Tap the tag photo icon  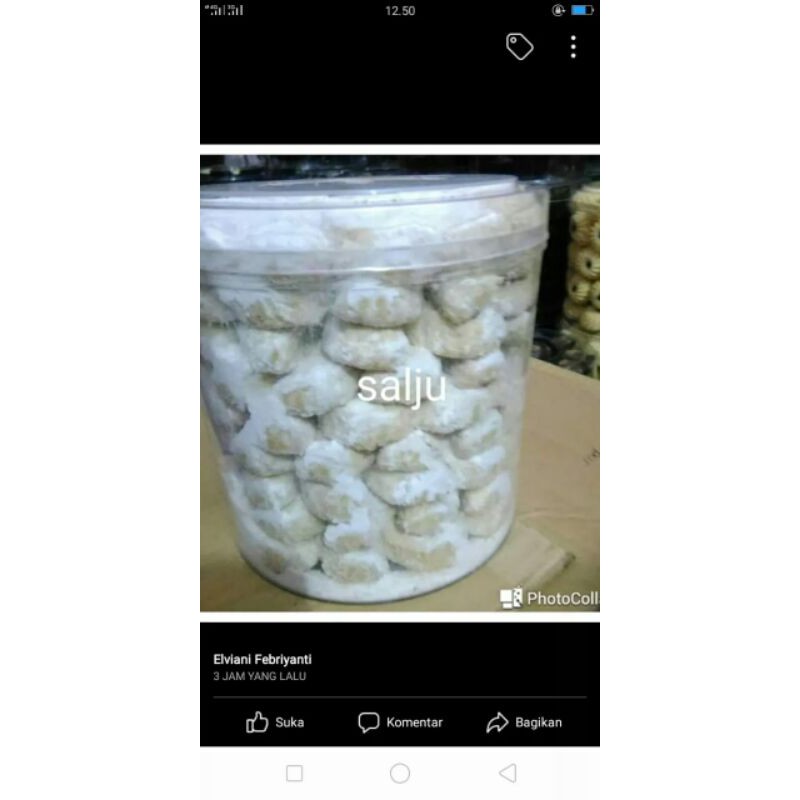click(520, 47)
